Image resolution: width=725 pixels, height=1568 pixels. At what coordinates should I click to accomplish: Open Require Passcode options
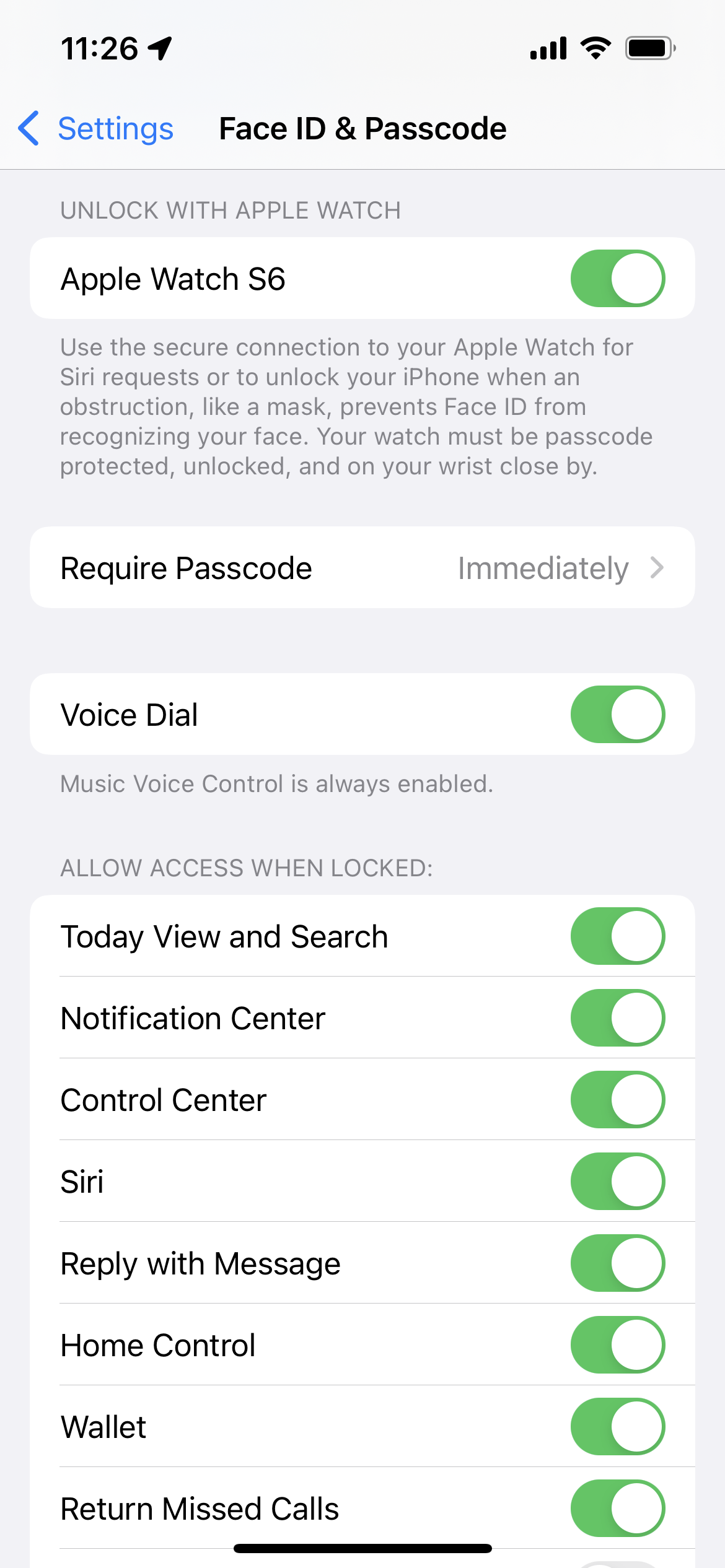362,568
